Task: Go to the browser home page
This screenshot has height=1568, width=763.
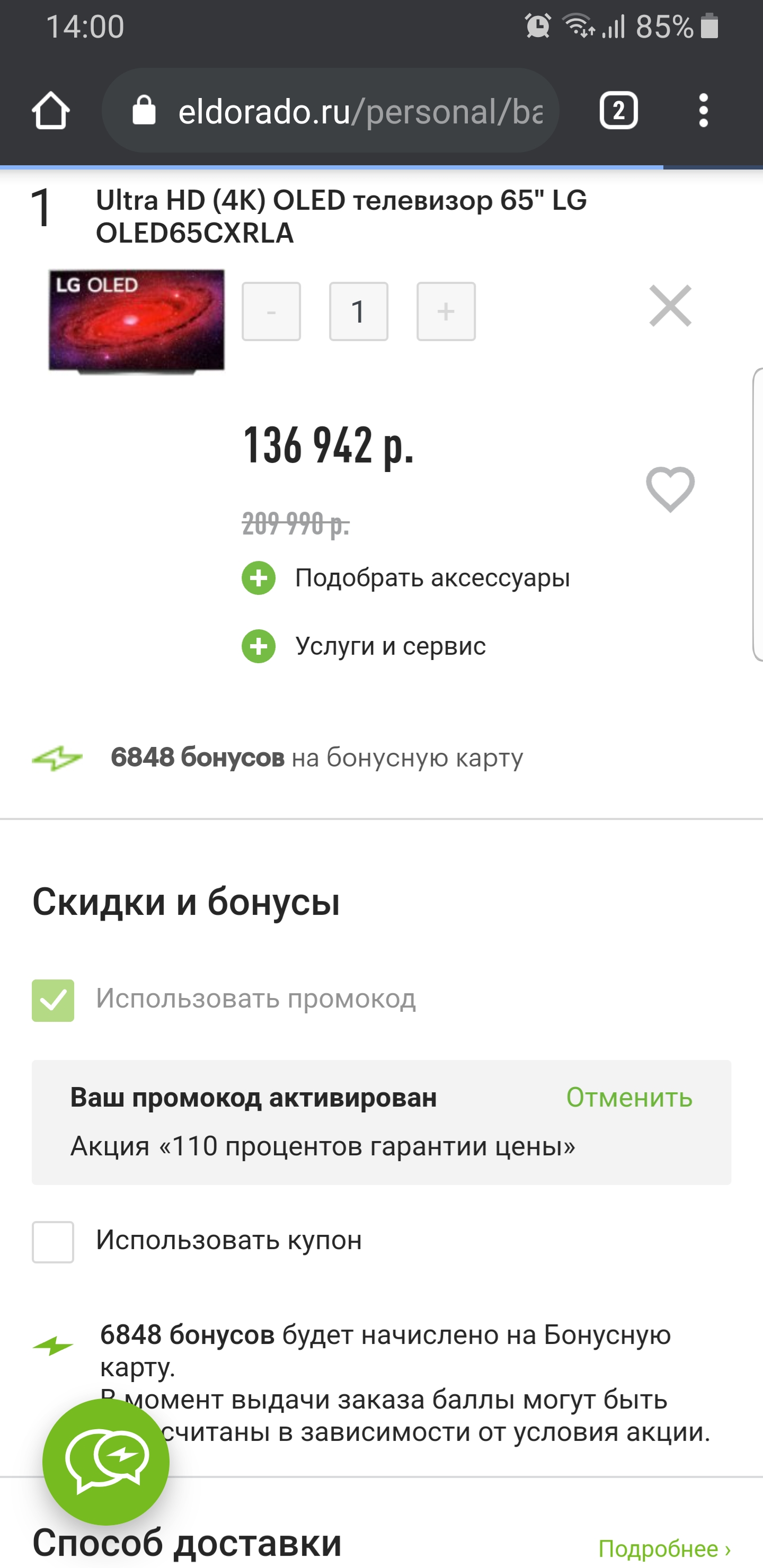Action: click(x=50, y=111)
